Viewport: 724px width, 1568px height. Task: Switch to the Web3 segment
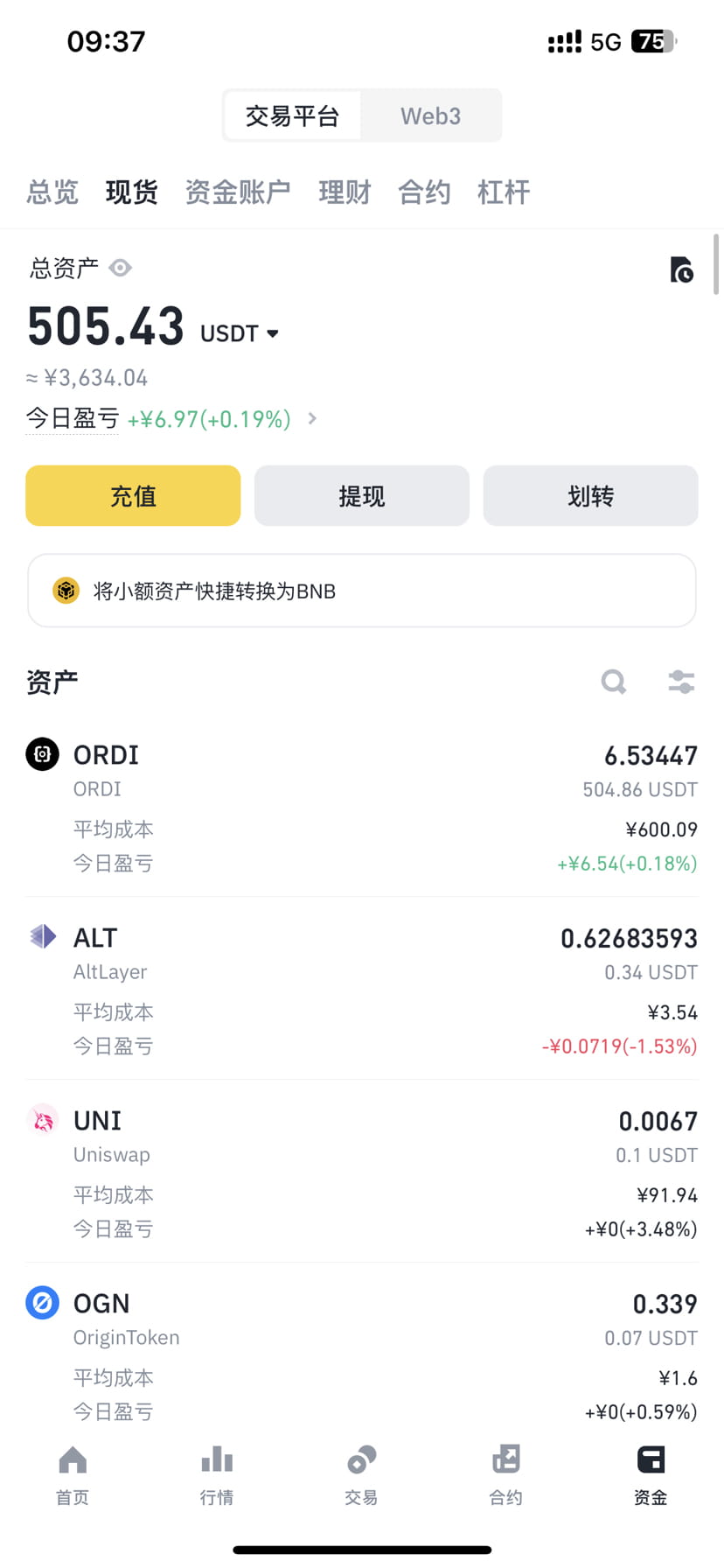[x=430, y=115]
